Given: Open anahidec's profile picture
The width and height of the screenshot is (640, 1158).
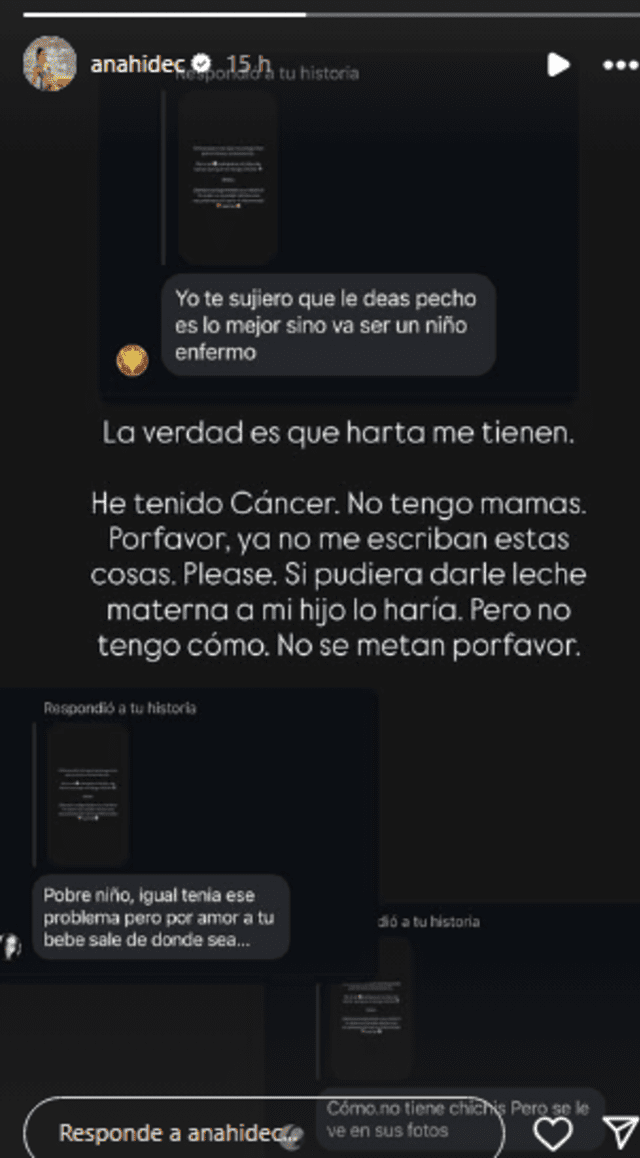Looking at the screenshot, I should (x=49, y=64).
